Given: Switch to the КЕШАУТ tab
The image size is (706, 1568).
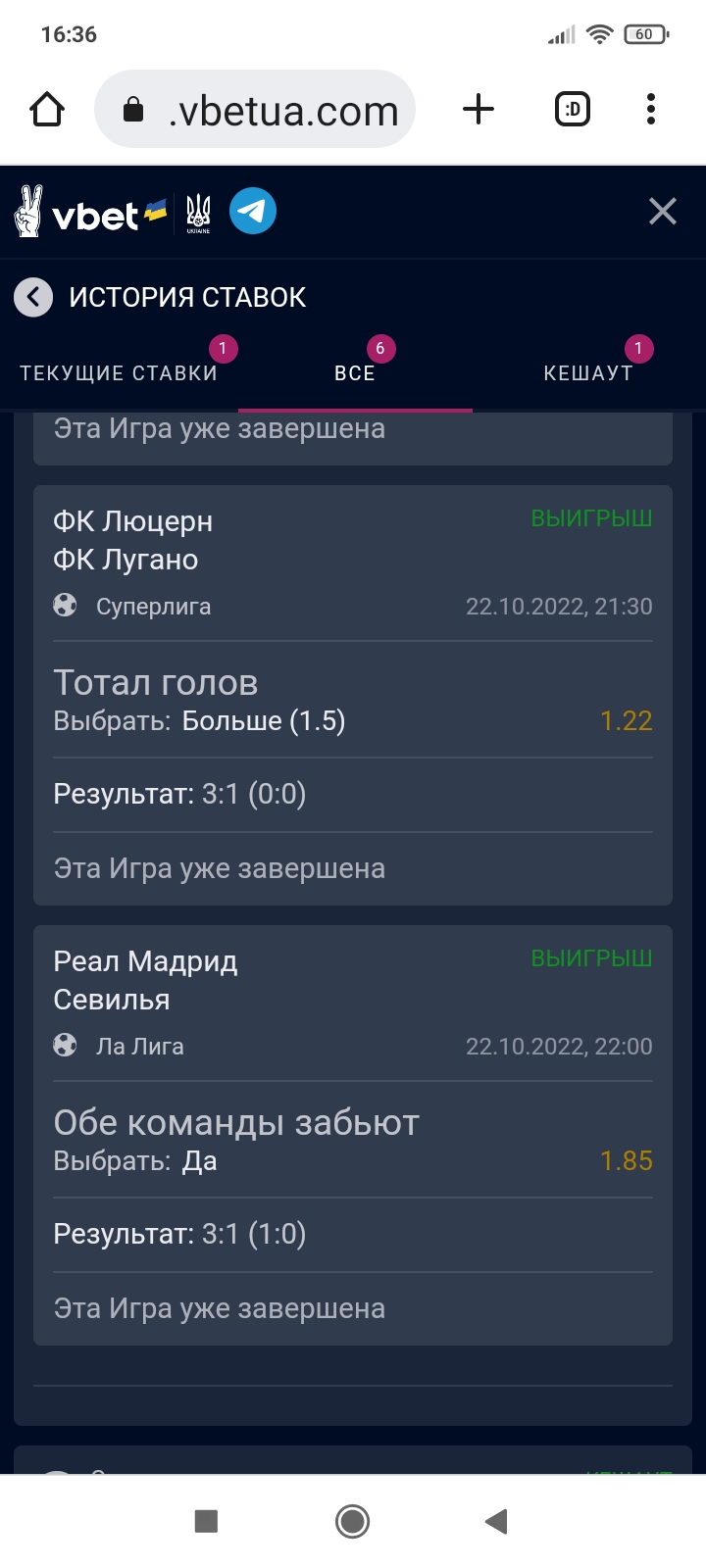Looking at the screenshot, I should pyautogui.click(x=588, y=372).
